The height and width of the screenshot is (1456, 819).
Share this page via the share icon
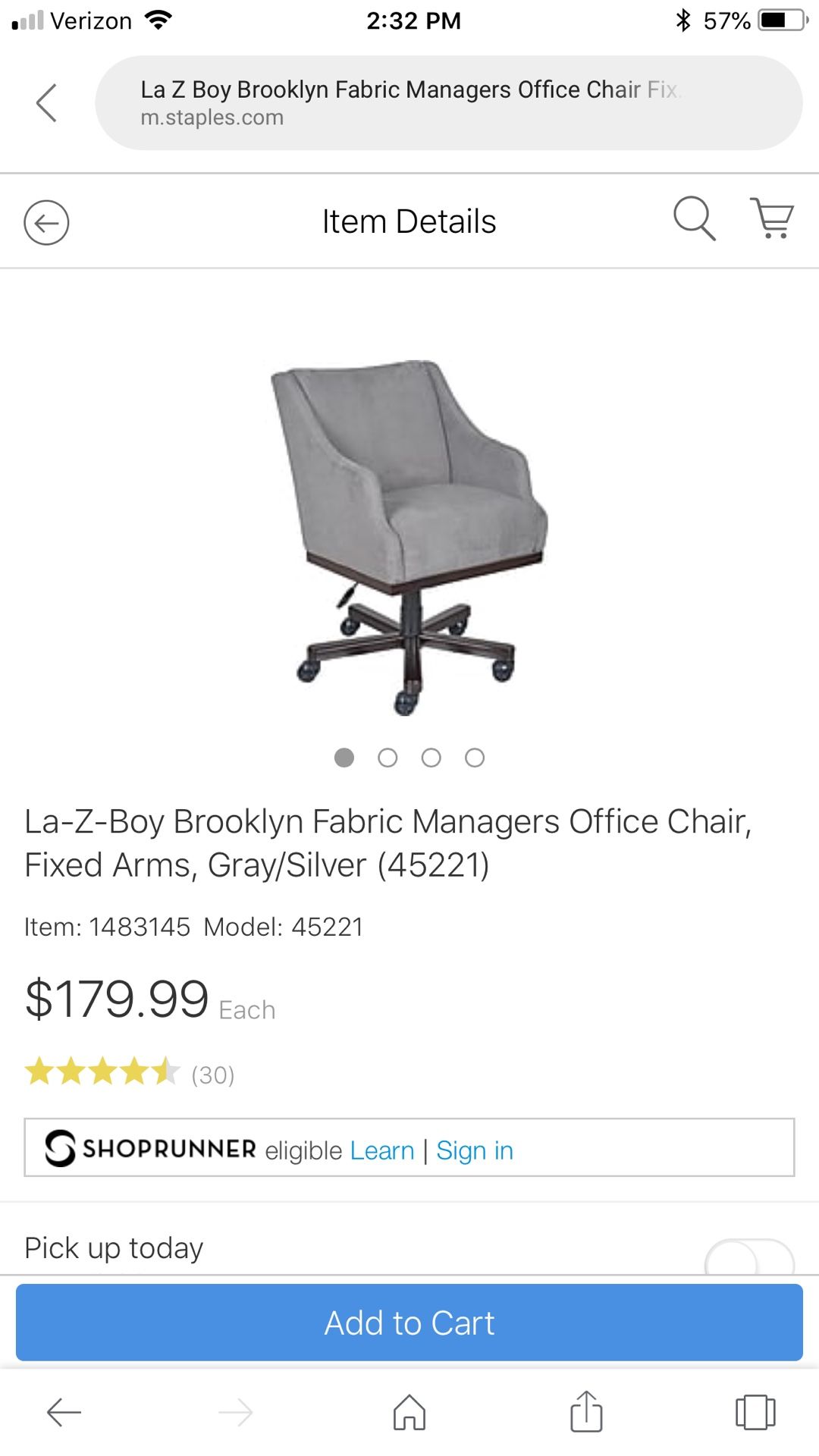[x=586, y=1410]
